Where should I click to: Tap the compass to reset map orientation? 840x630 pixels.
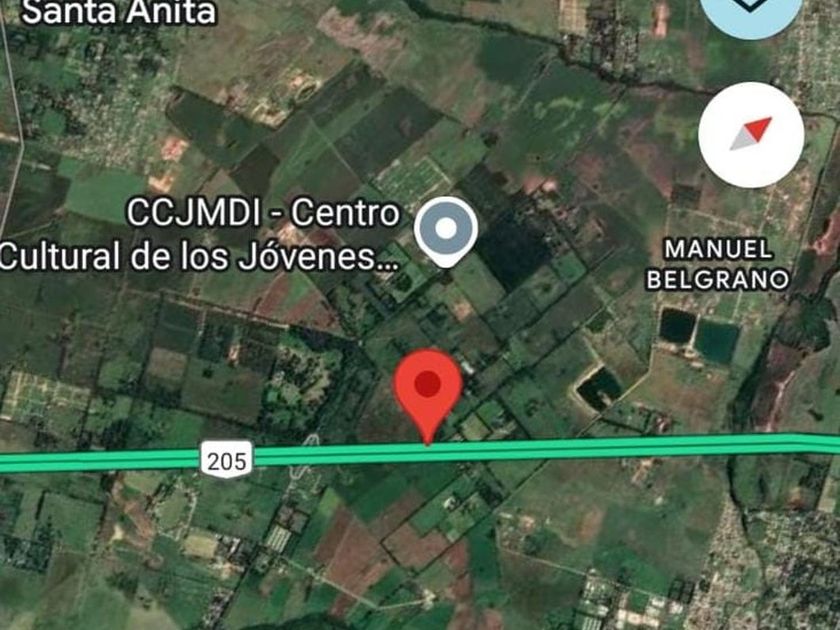click(x=751, y=135)
